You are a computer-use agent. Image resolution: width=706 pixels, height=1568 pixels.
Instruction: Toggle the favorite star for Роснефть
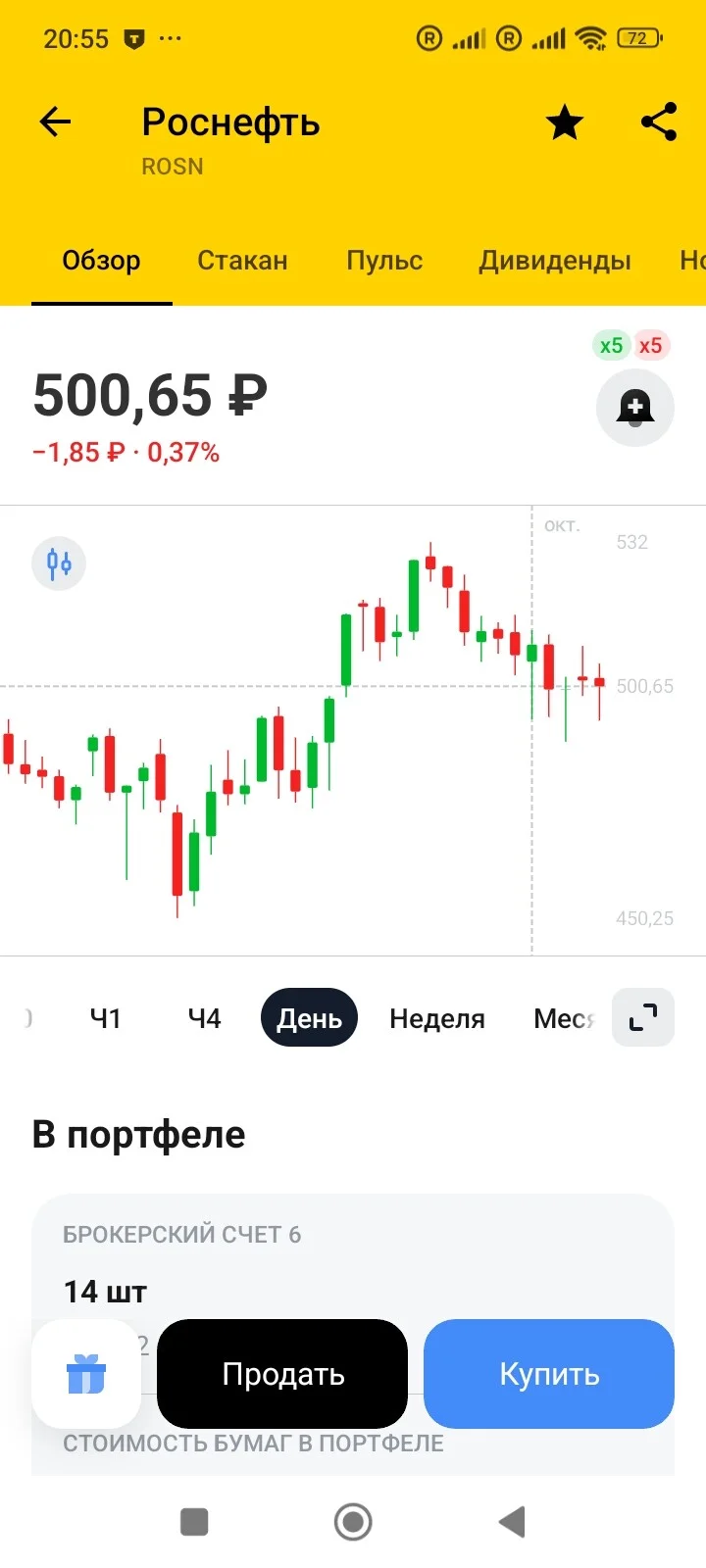coord(565,122)
